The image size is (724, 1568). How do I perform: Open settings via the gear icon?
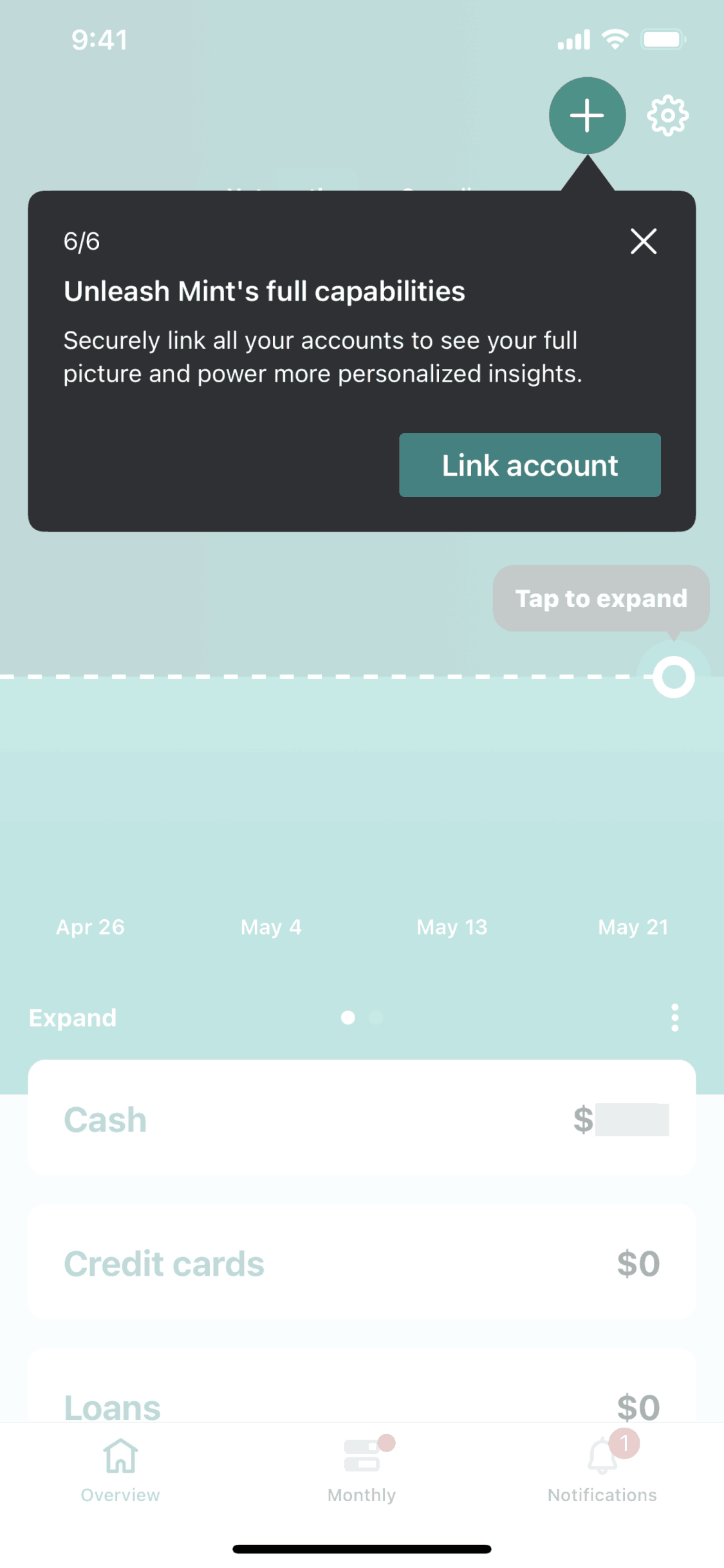coord(667,116)
